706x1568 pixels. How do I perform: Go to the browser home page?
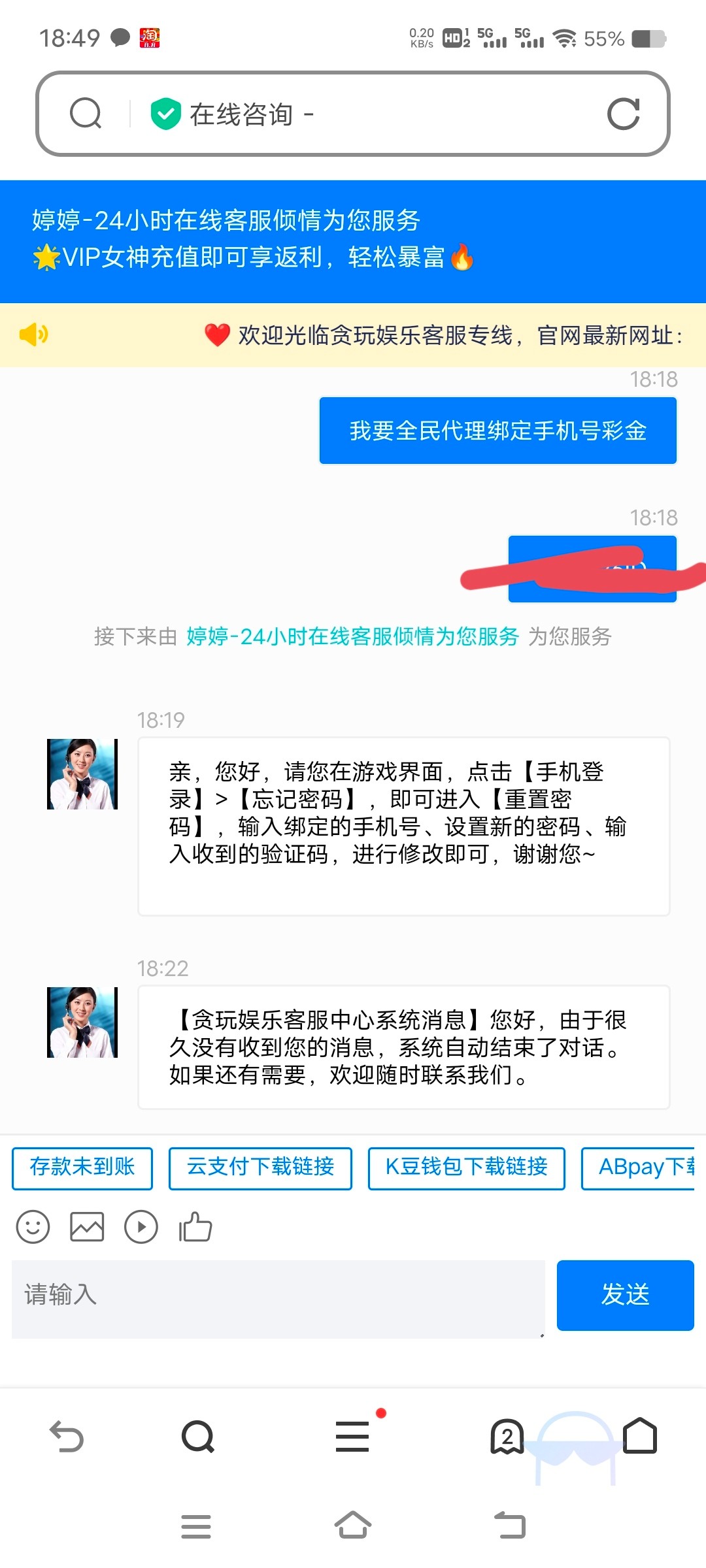click(x=639, y=1436)
